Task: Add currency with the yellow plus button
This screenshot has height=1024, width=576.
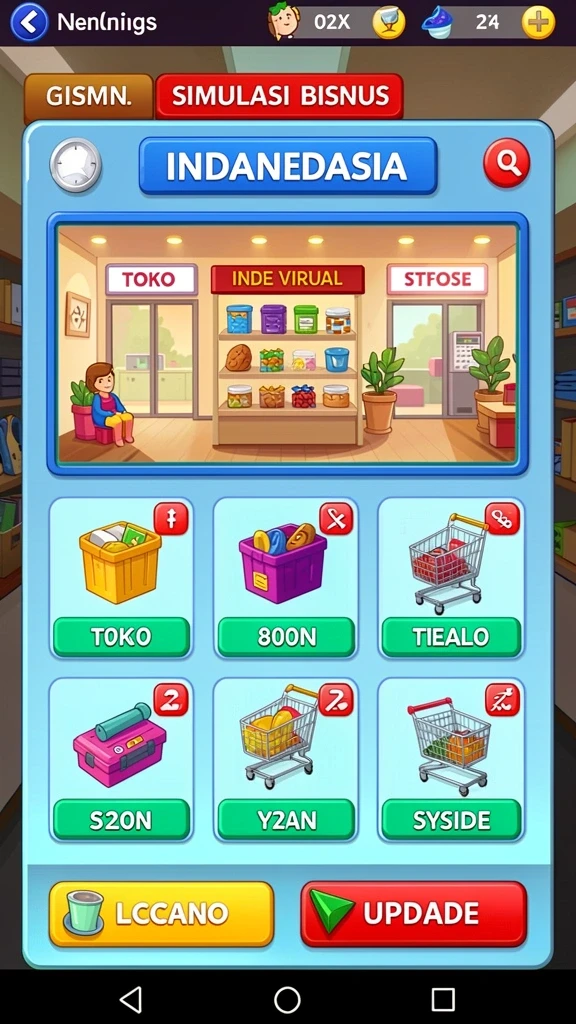Action: tap(538, 23)
